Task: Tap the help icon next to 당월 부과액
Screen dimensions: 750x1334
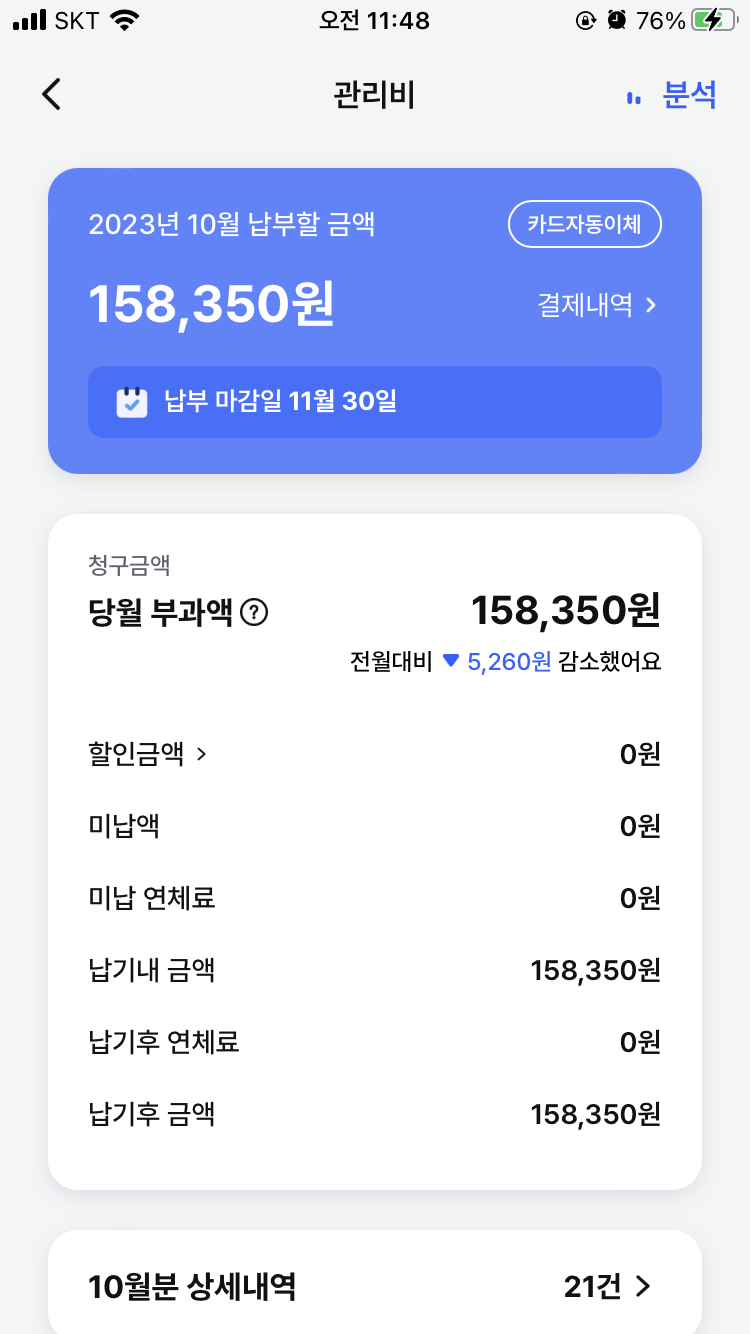Action: (x=255, y=612)
